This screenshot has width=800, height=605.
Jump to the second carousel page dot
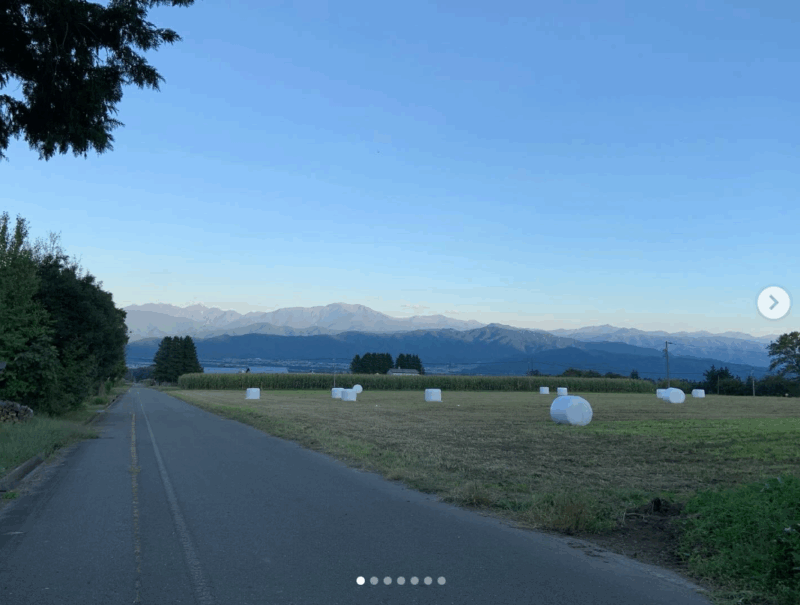(x=374, y=580)
